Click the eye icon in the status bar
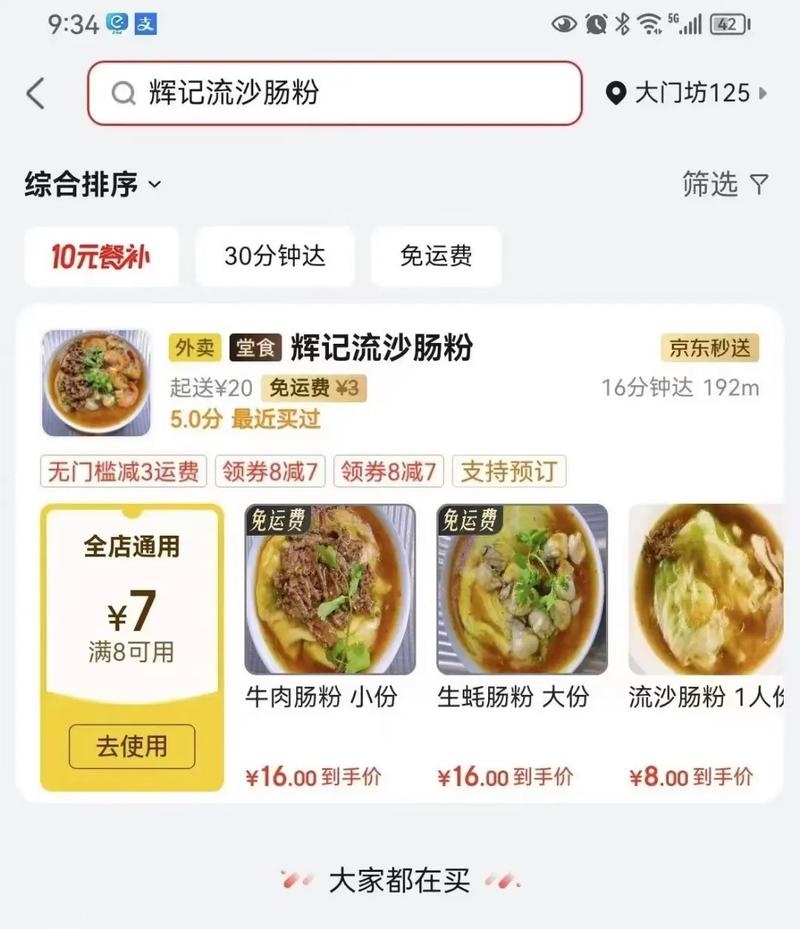The height and width of the screenshot is (929, 800). coord(562,22)
